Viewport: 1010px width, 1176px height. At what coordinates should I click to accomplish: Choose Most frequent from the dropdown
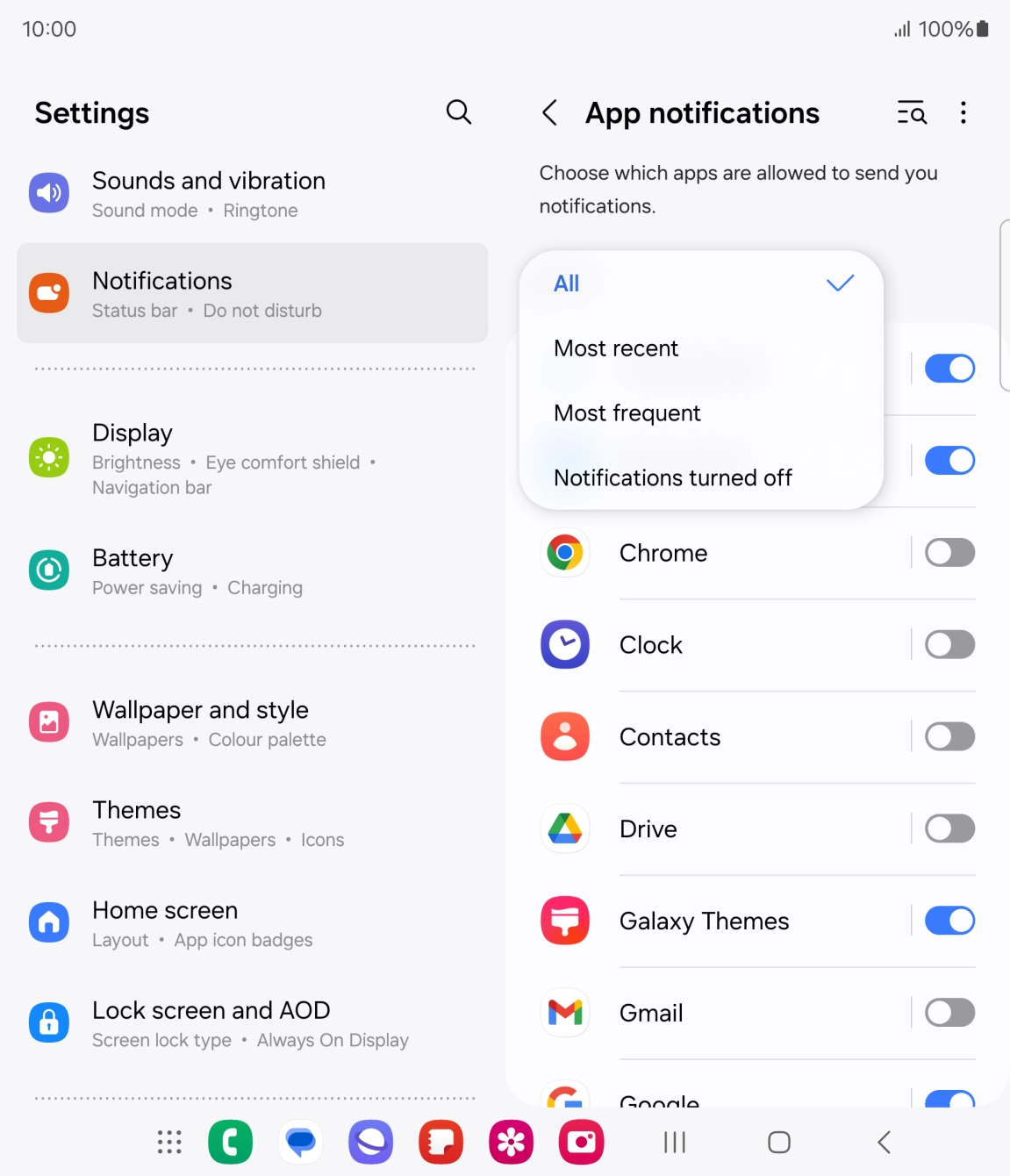[x=627, y=412]
